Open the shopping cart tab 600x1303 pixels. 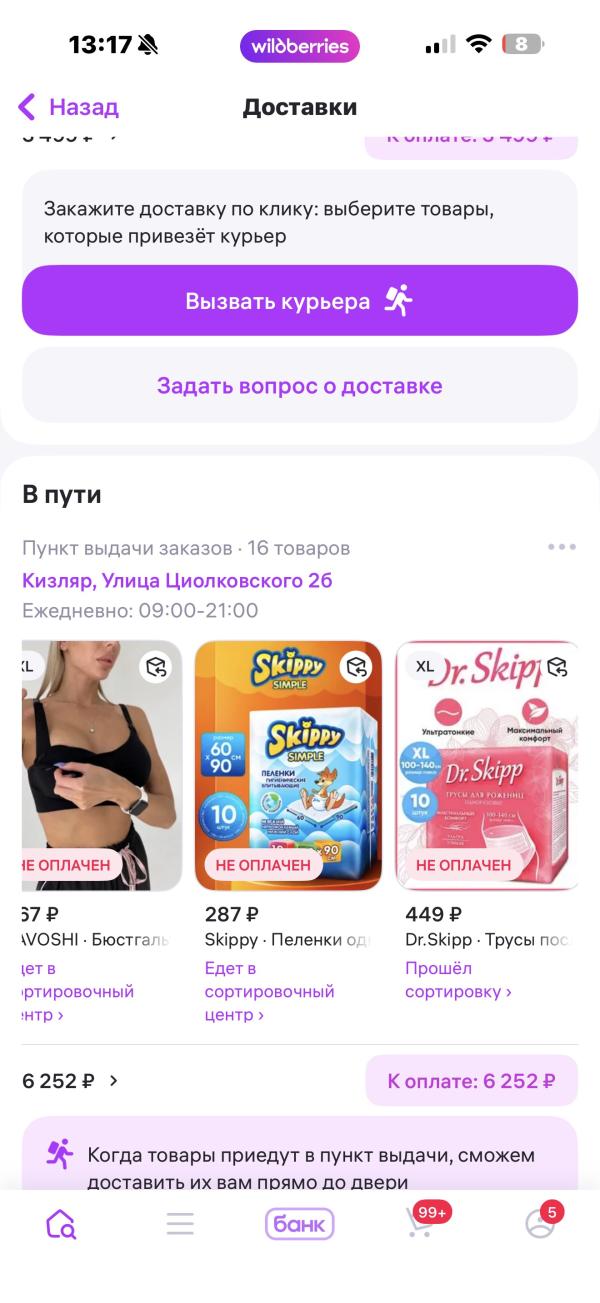[x=420, y=1223]
